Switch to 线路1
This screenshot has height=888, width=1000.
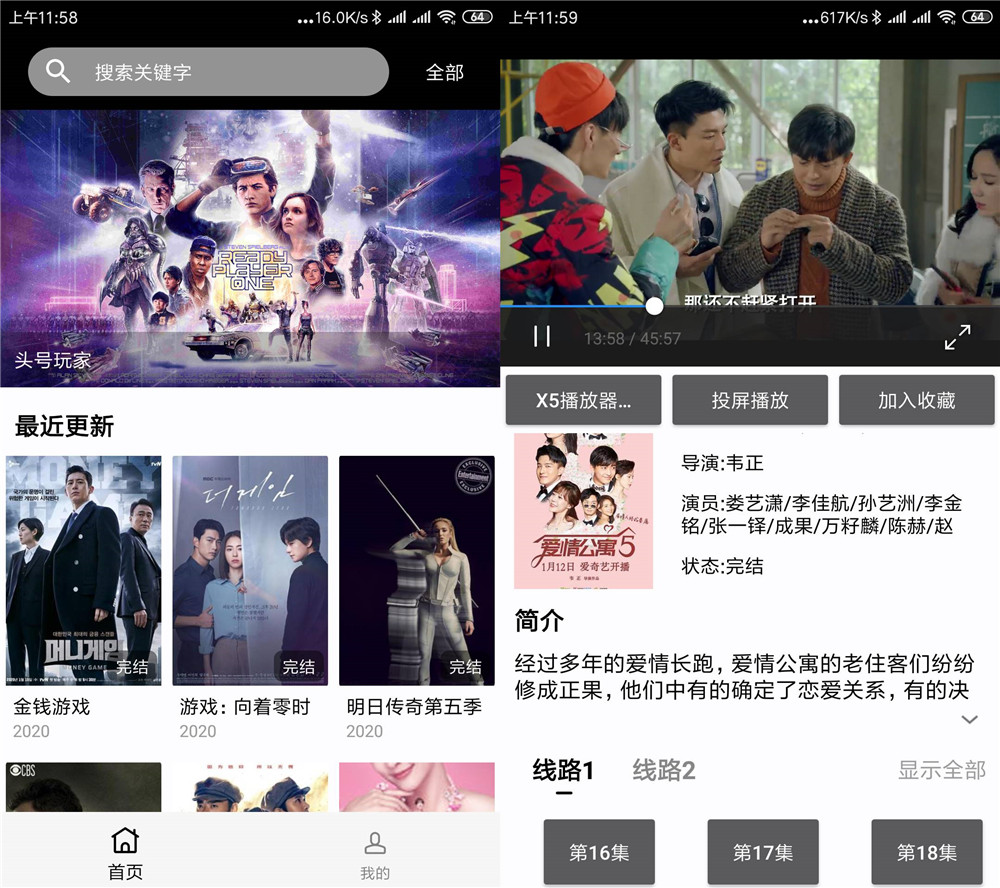[x=564, y=770]
